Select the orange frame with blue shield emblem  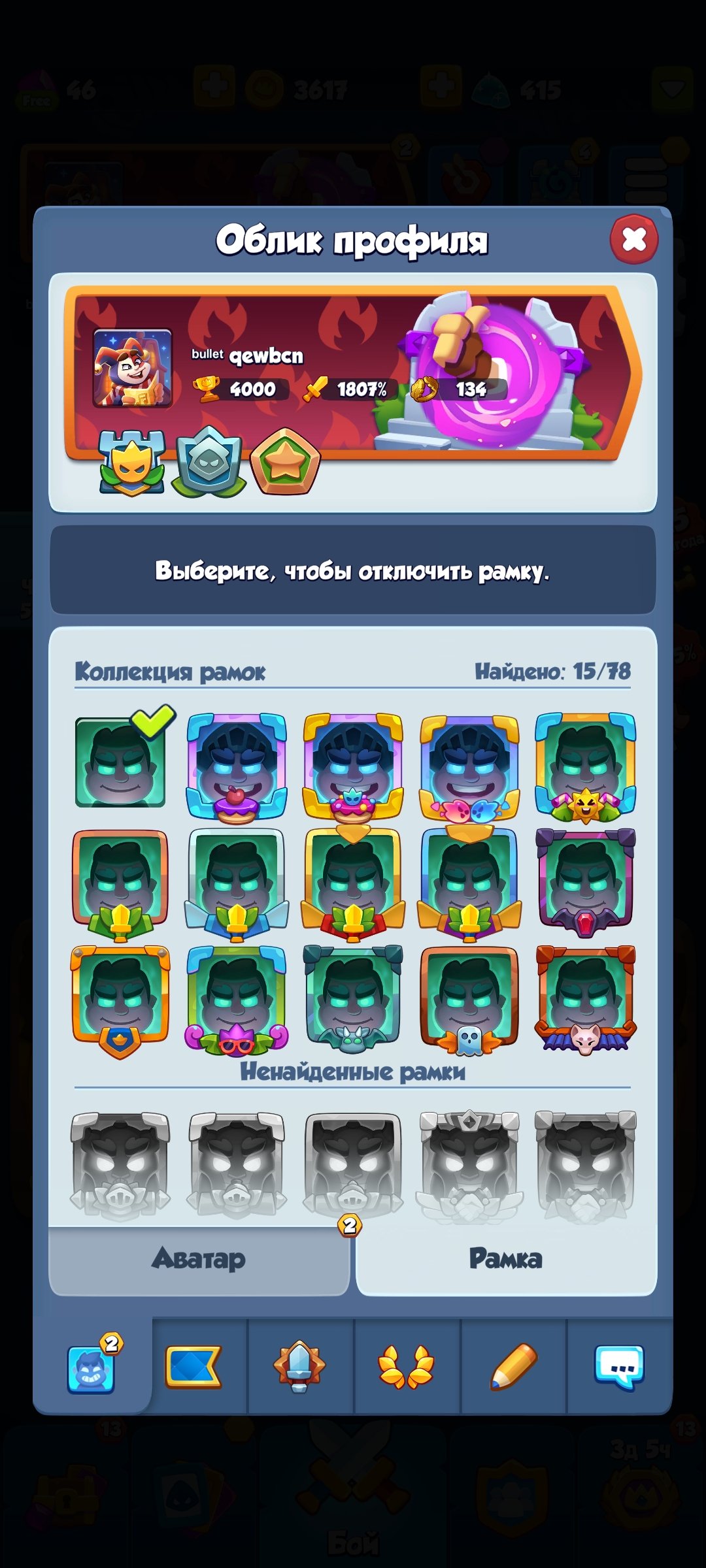tap(120, 998)
